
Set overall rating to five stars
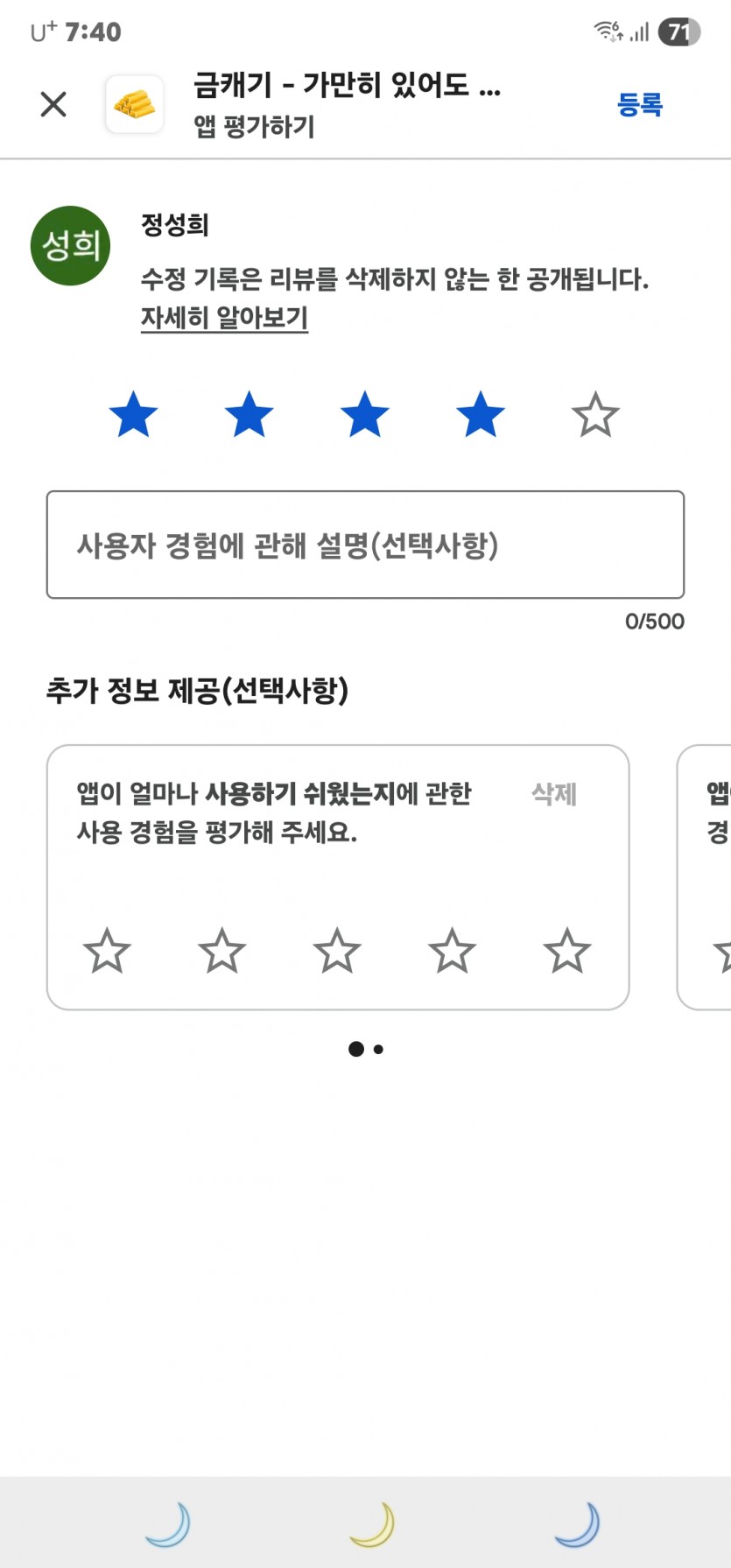click(595, 415)
